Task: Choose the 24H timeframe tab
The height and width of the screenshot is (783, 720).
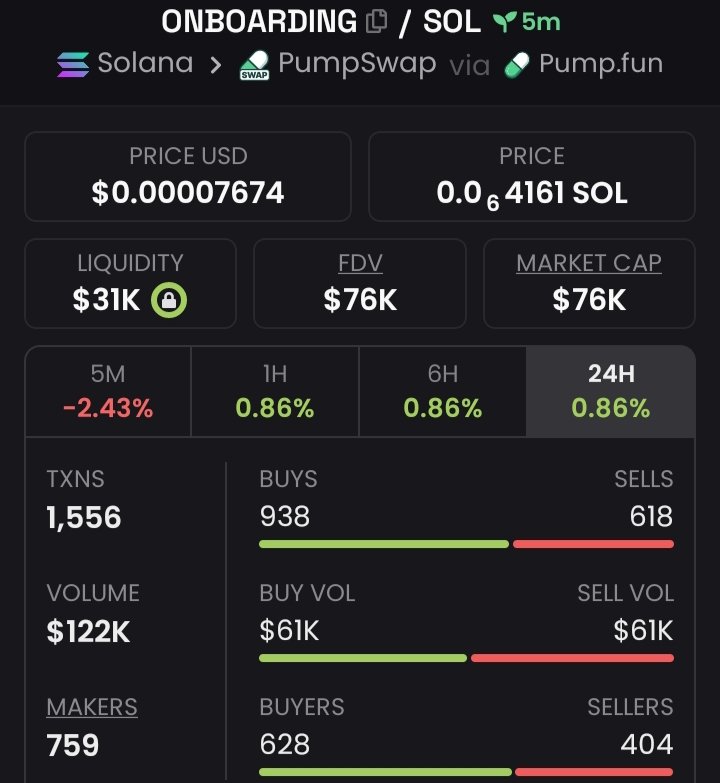Action: coord(611,391)
